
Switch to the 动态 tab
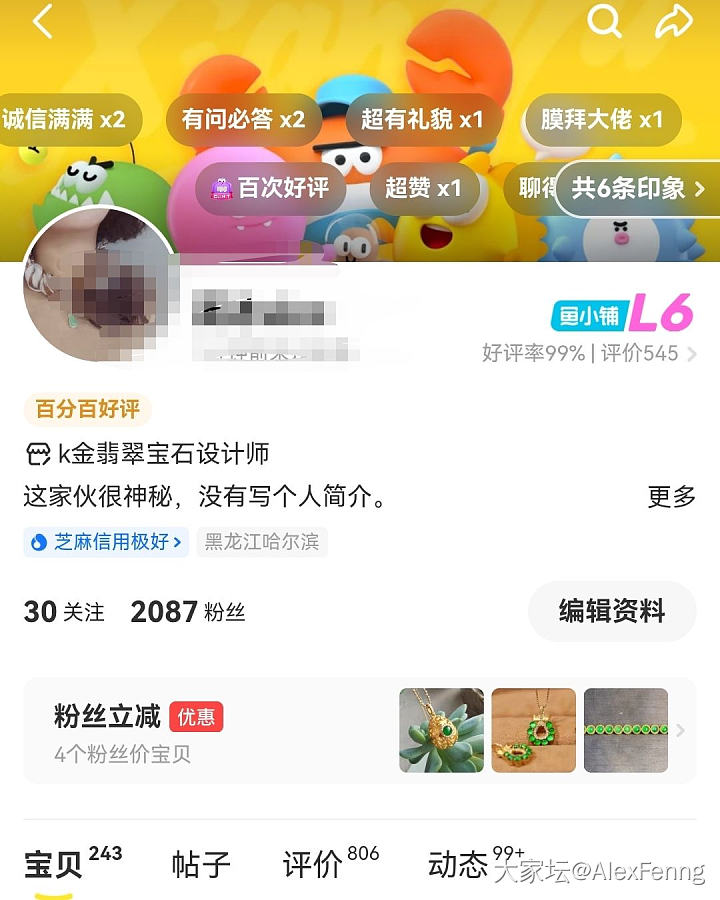point(458,864)
